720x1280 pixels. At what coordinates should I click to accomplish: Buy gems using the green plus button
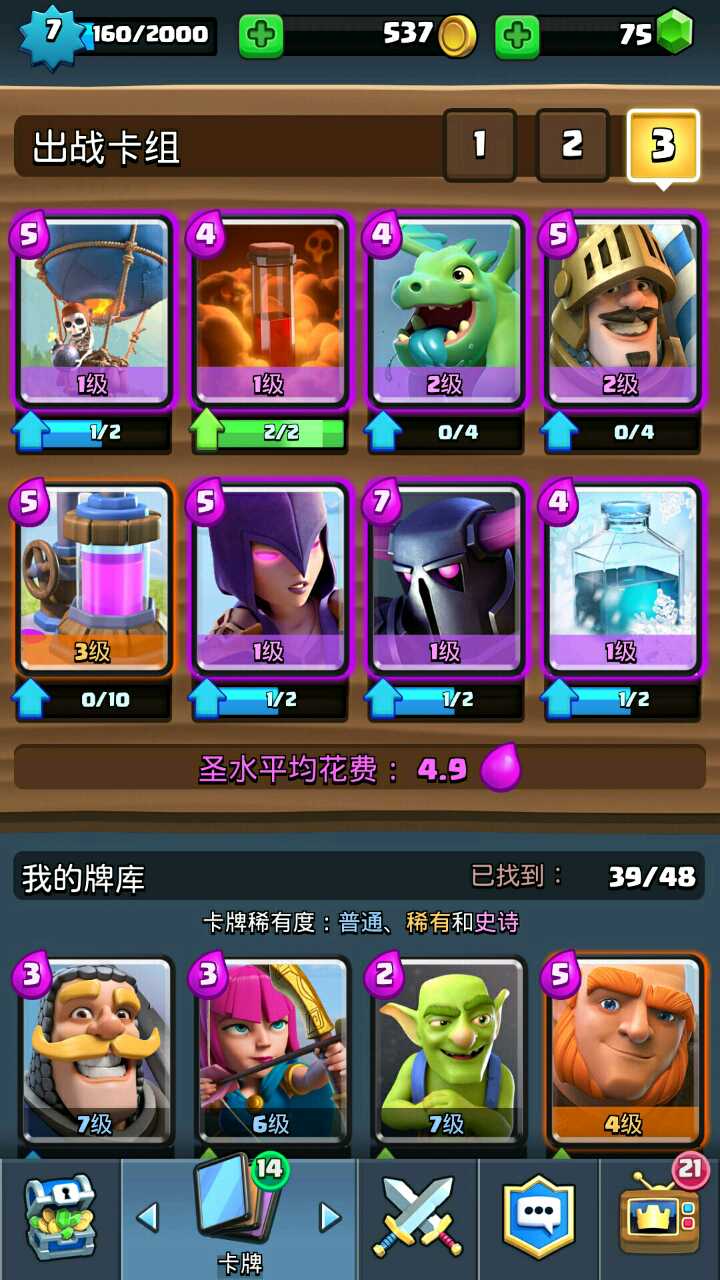pos(517,37)
